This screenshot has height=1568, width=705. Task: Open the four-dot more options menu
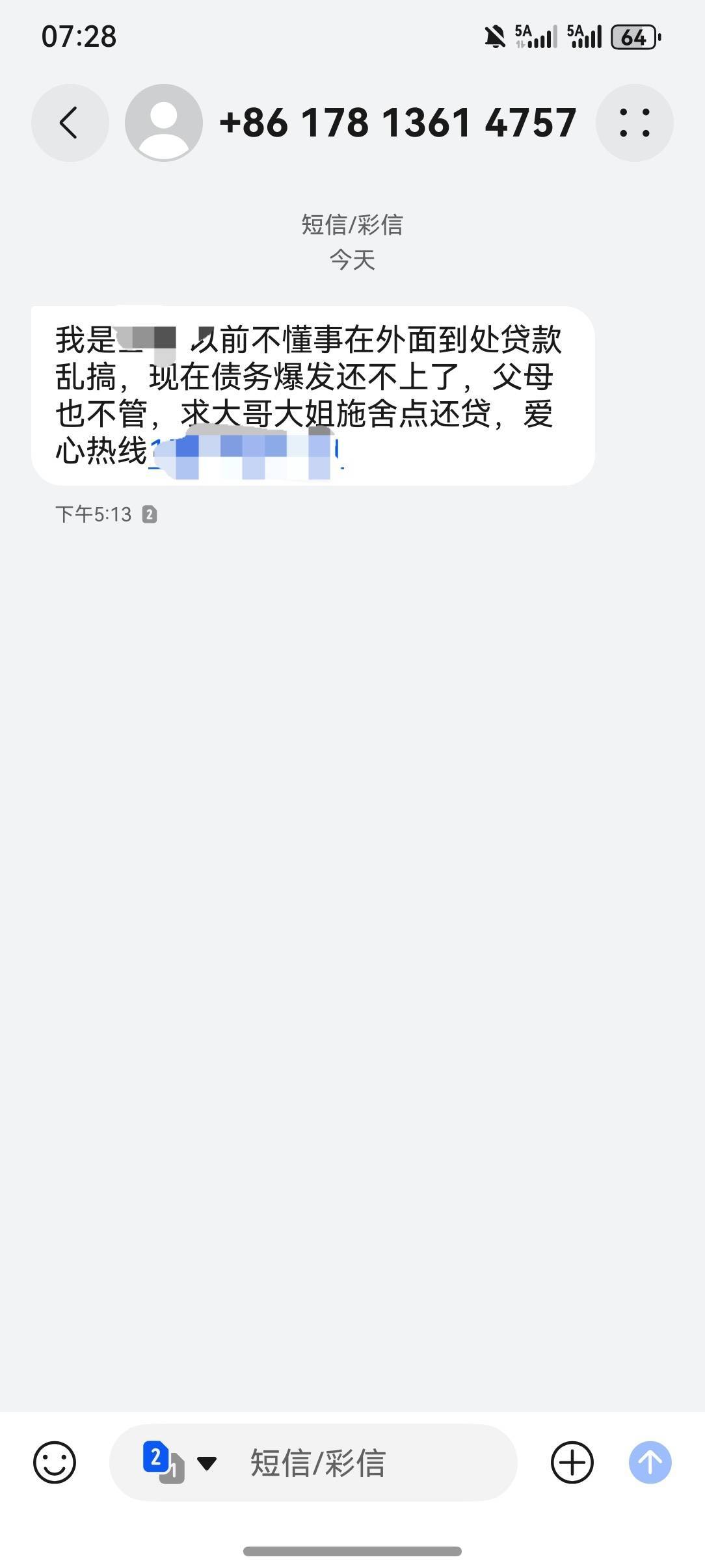pyautogui.click(x=634, y=123)
